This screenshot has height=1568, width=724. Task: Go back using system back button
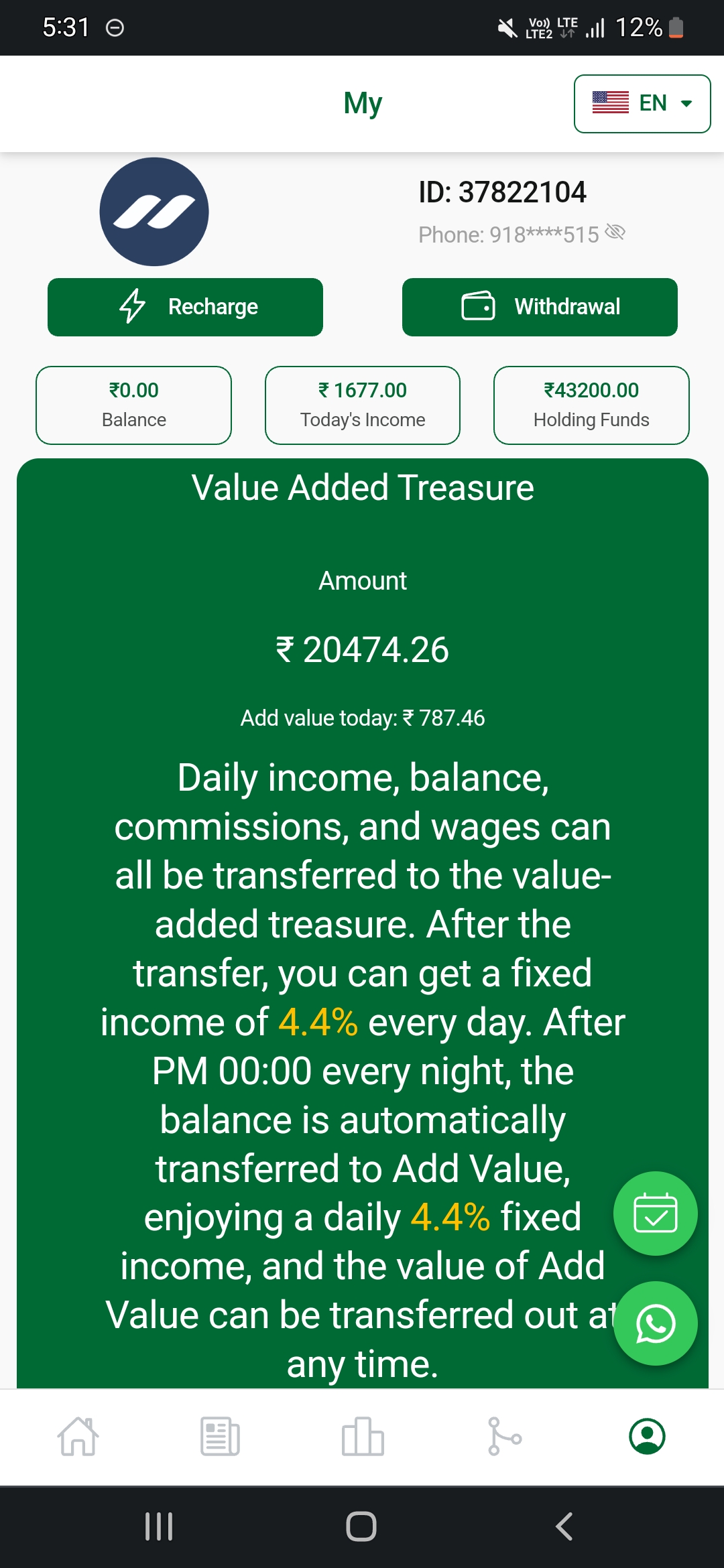[x=564, y=1526]
